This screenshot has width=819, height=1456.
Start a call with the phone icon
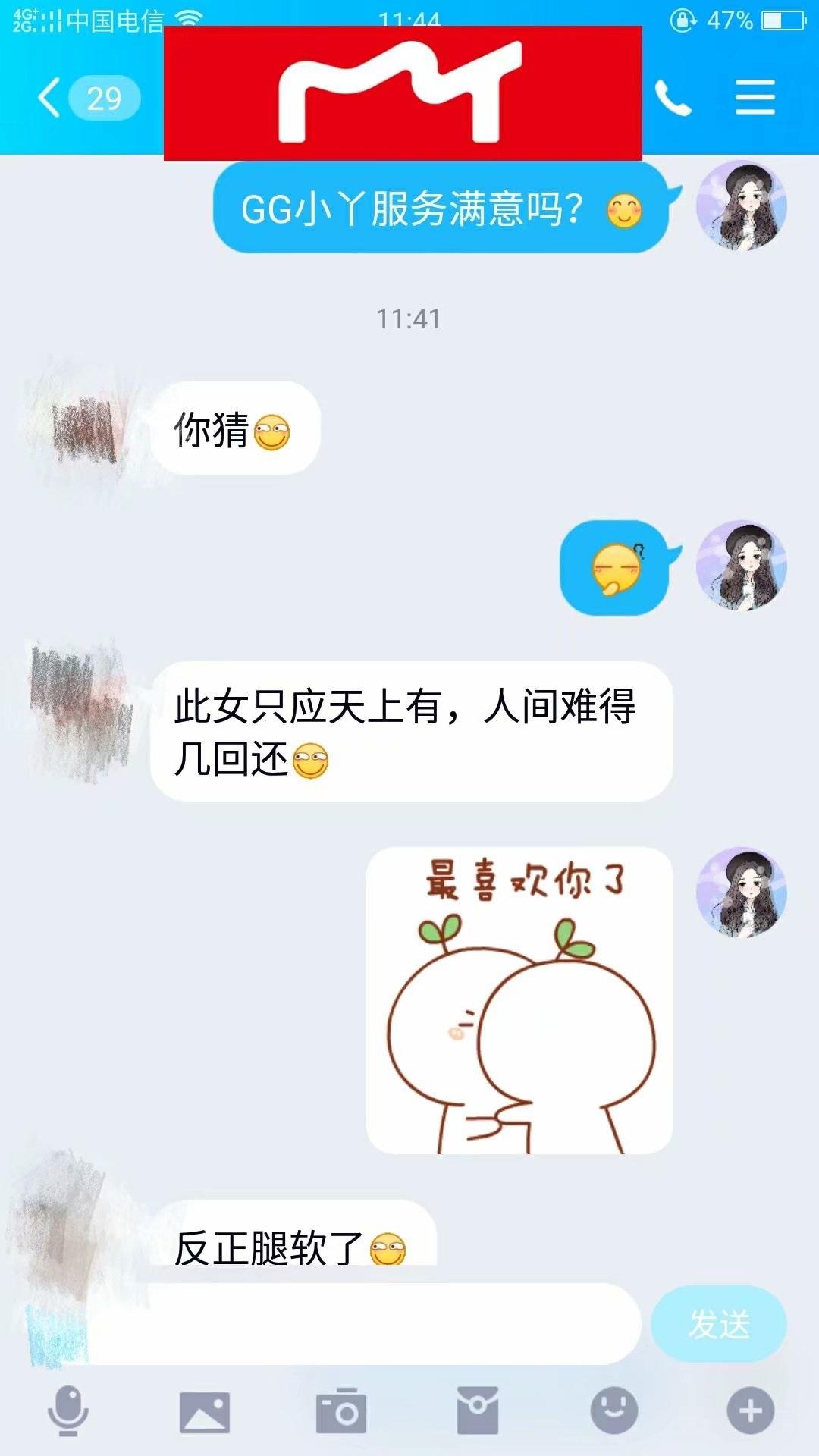[x=673, y=96]
